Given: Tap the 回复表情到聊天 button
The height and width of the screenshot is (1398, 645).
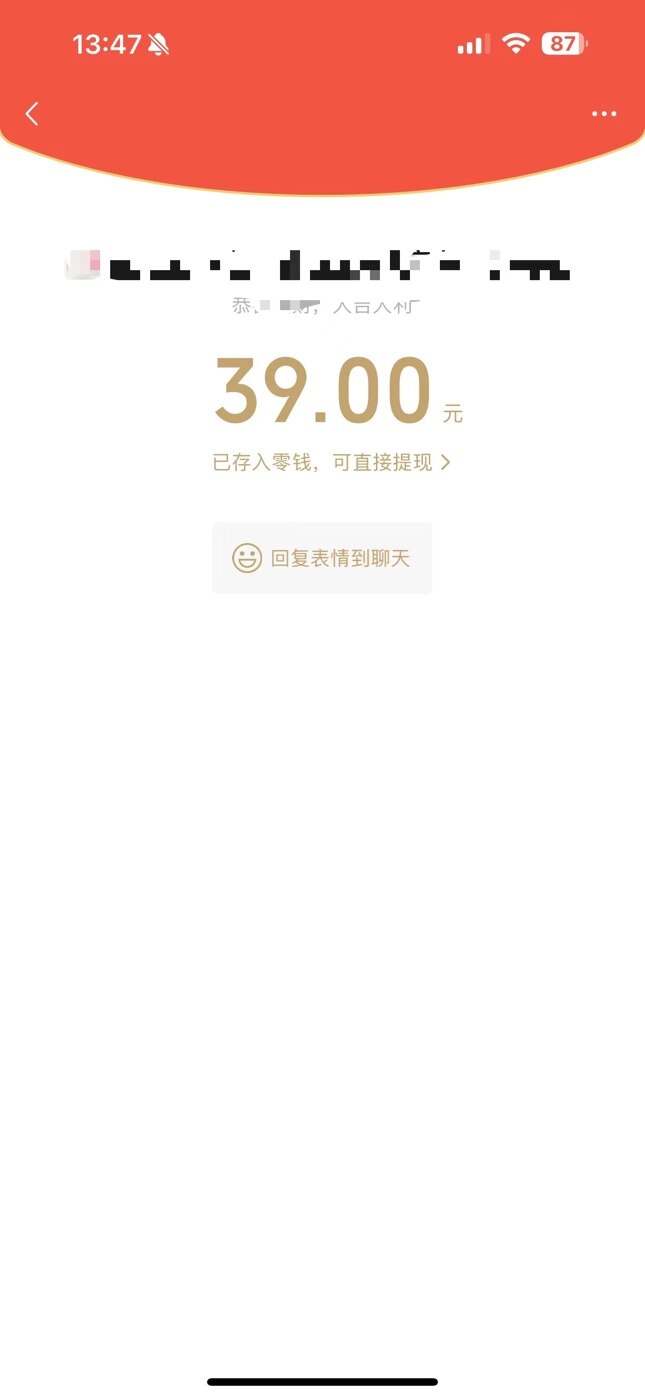Looking at the screenshot, I should [322, 558].
